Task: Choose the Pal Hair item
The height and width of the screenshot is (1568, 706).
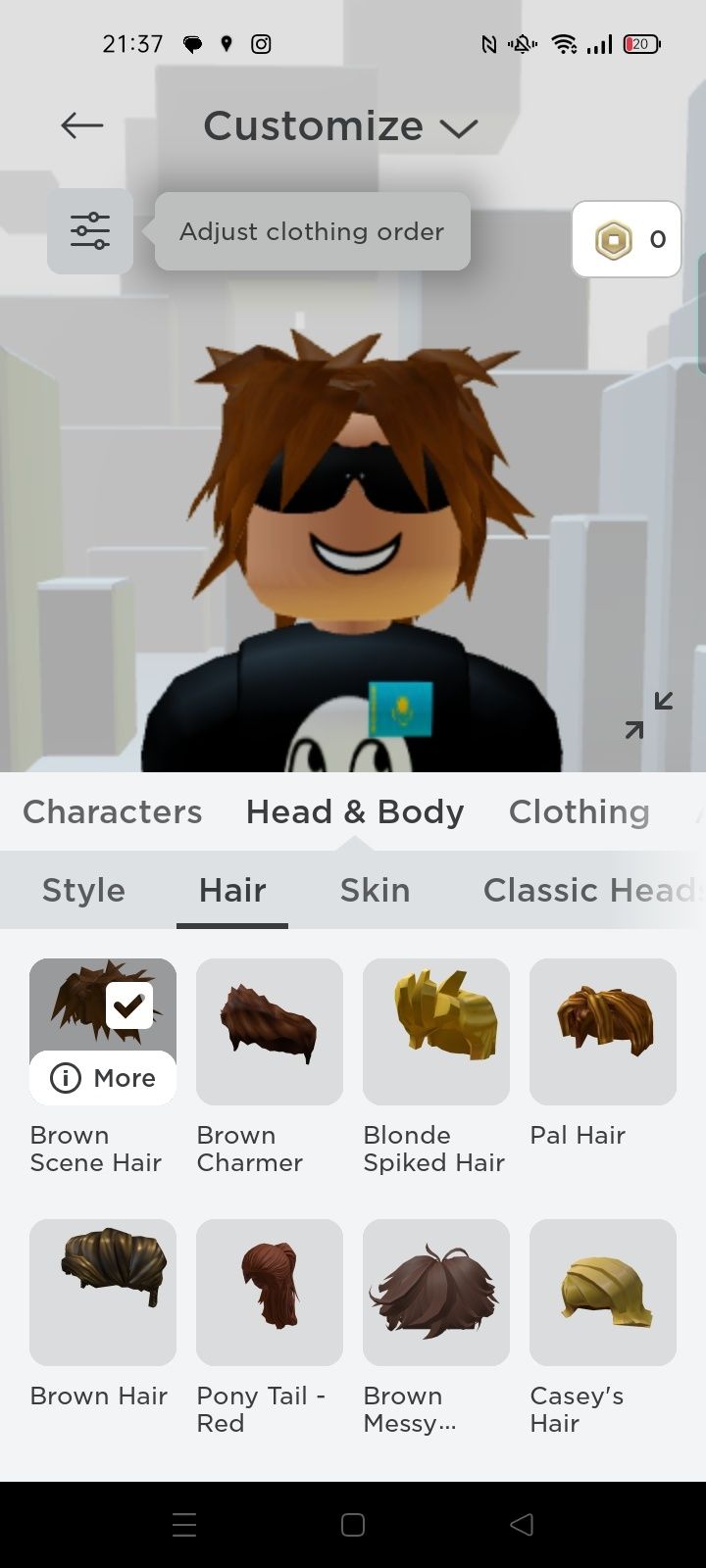Action: click(x=603, y=1032)
